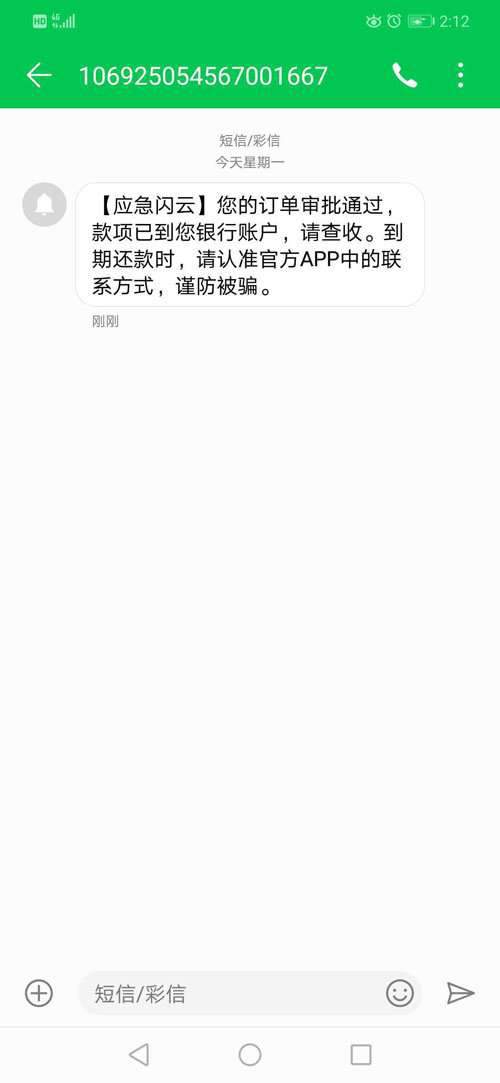Screen dimensions: 500x1083
Task: Open the three-dot overflow menu
Action: (460, 75)
